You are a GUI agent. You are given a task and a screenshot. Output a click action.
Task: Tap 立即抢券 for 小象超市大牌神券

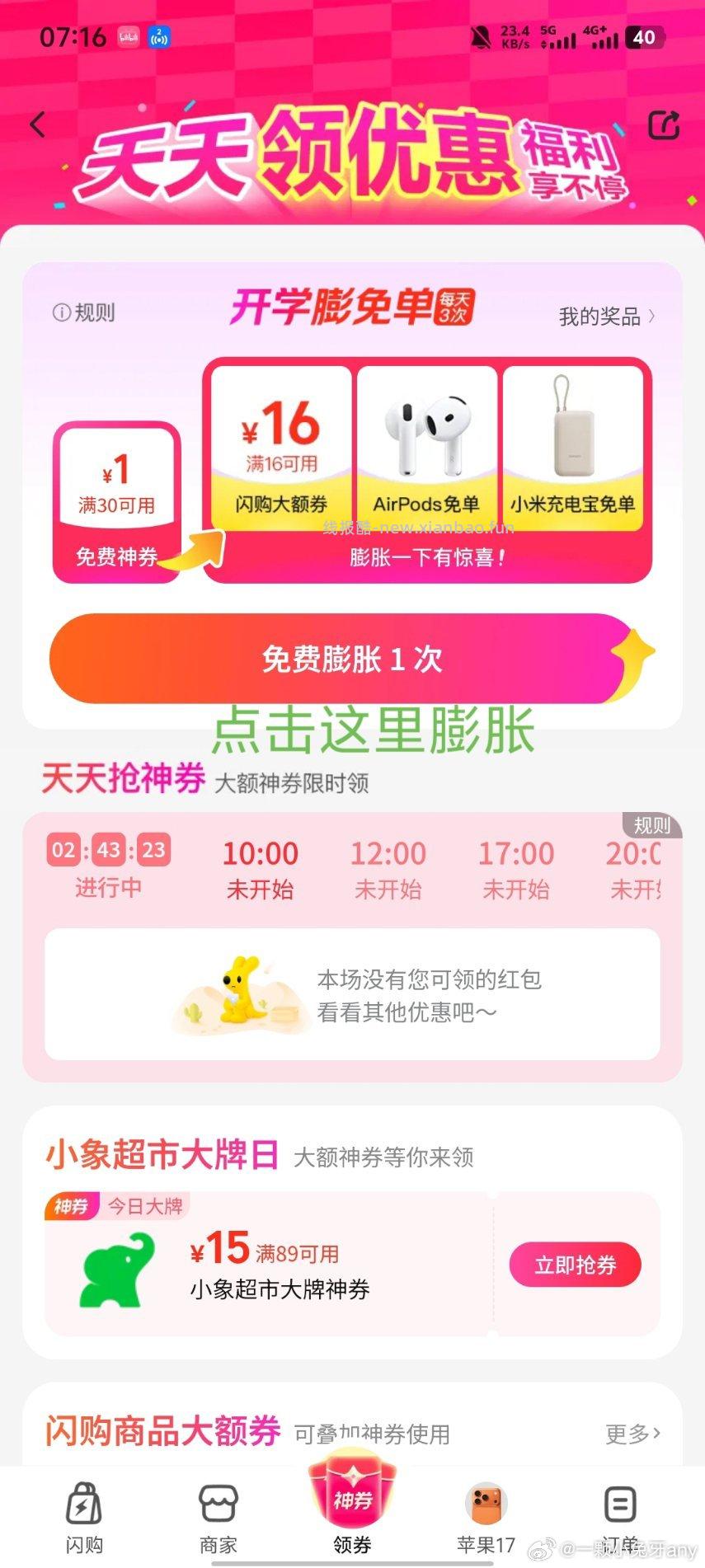576,1264
